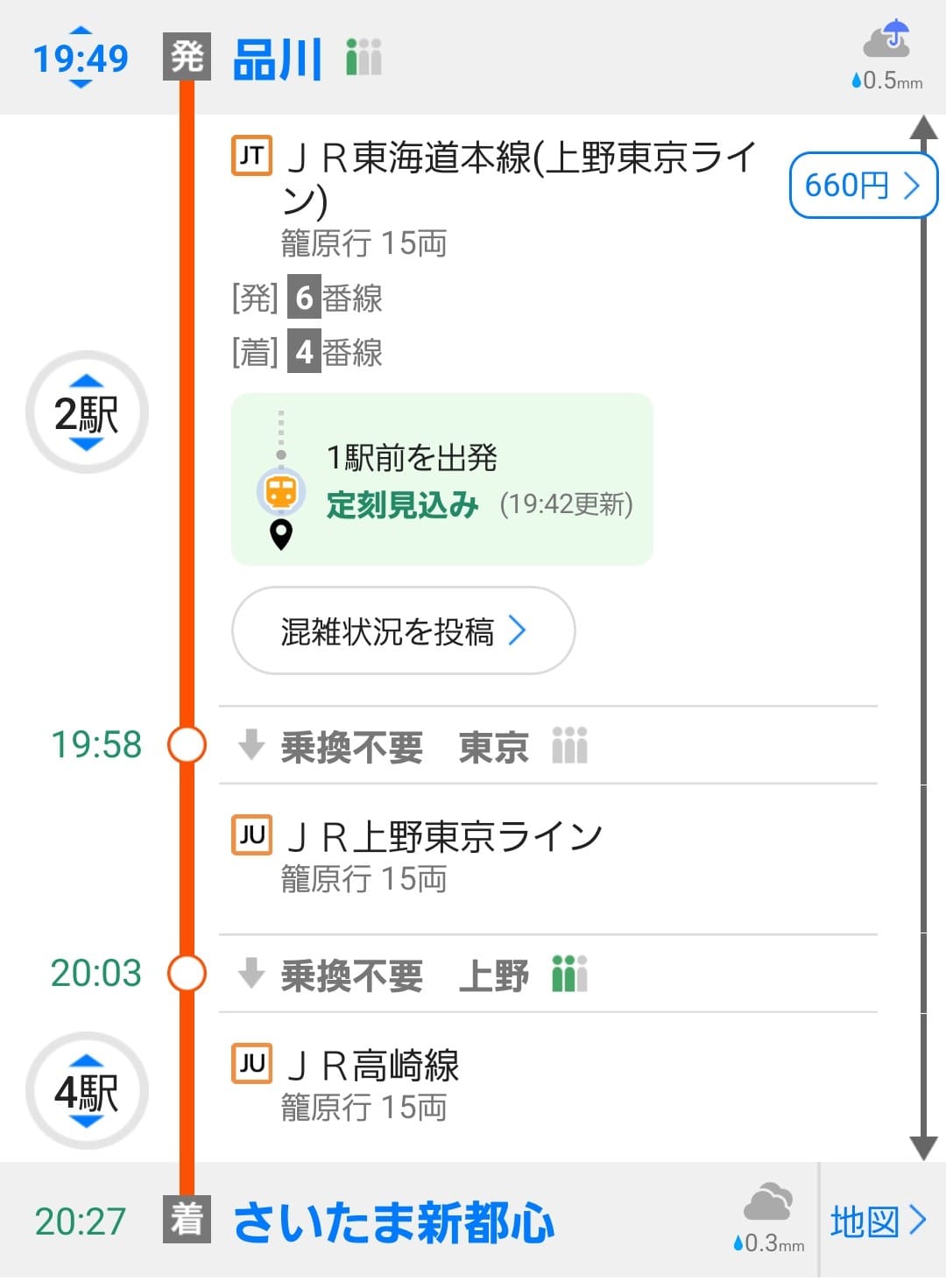
Task: Open the 19:49 departure time stepper
Action: 80,58
